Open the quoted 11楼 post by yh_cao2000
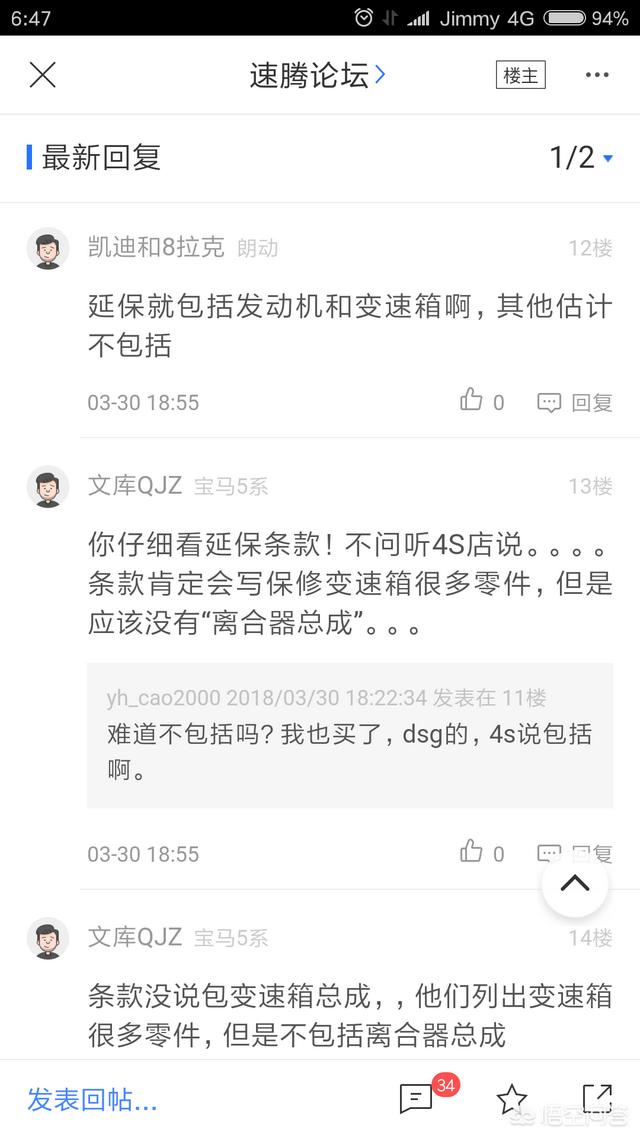Screen dimensions: 640x1138 click(x=349, y=734)
